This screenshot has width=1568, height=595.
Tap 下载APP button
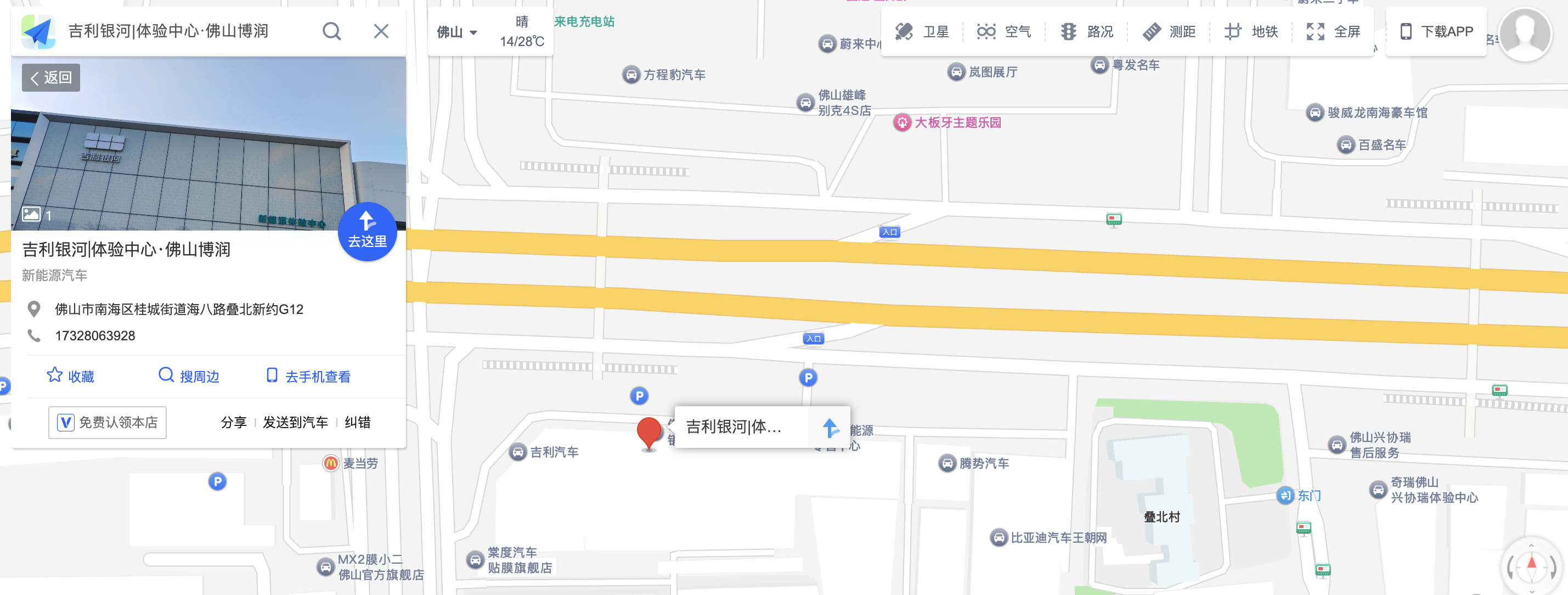(x=1436, y=32)
